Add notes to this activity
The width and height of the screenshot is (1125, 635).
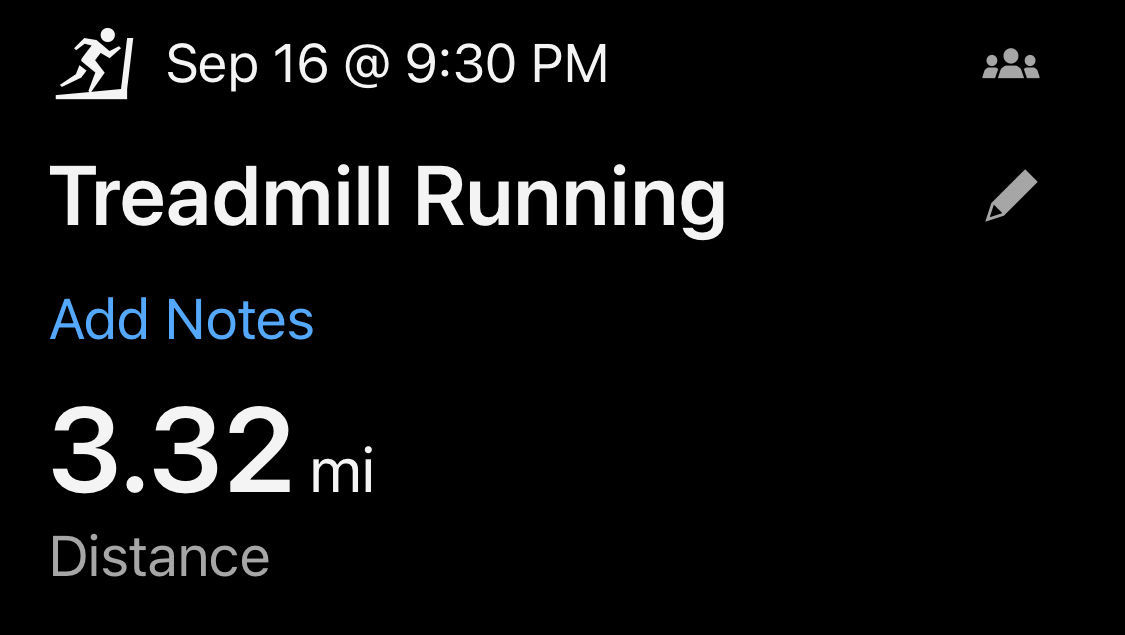click(x=182, y=320)
